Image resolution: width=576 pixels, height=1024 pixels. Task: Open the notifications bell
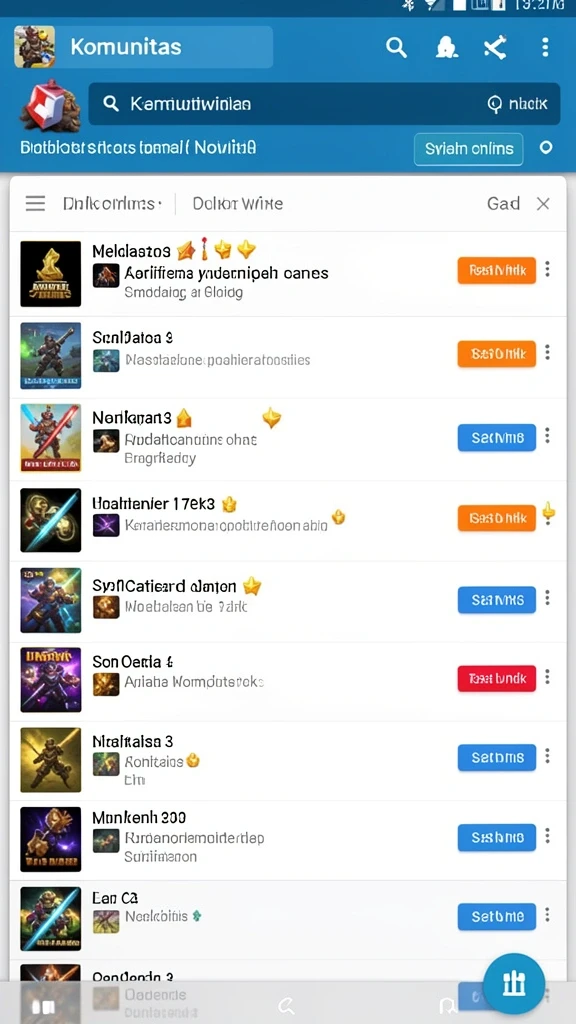446,47
